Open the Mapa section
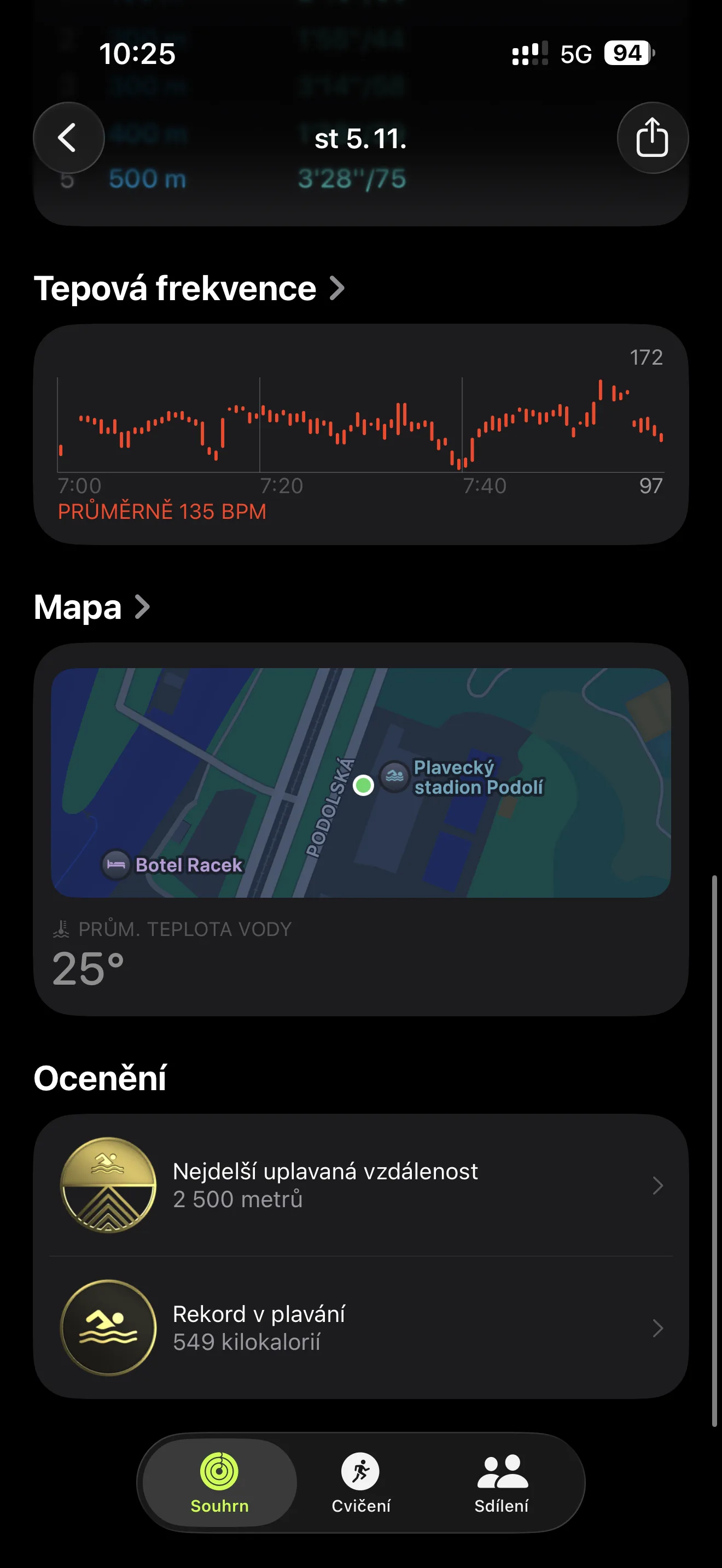Screen dimensions: 722x1568 pyautogui.click(x=91, y=607)
